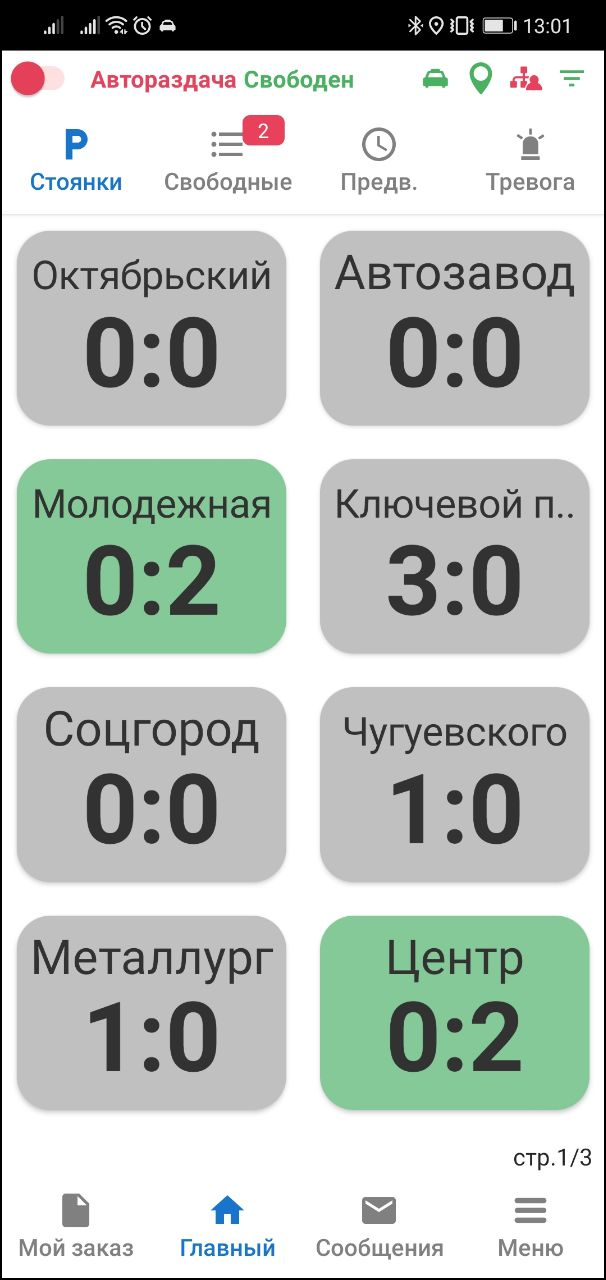Select the Автозавод parking tile
The height and width of the screenshot is (1280, 606).
(455, 328)
